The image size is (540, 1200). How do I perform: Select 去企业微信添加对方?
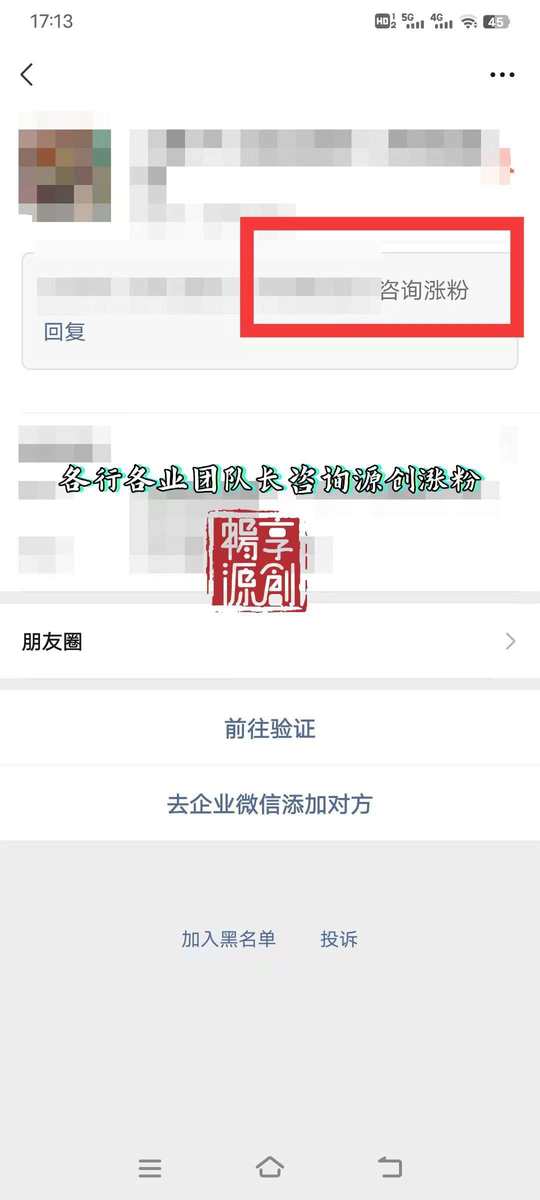[x=270, y=804]
